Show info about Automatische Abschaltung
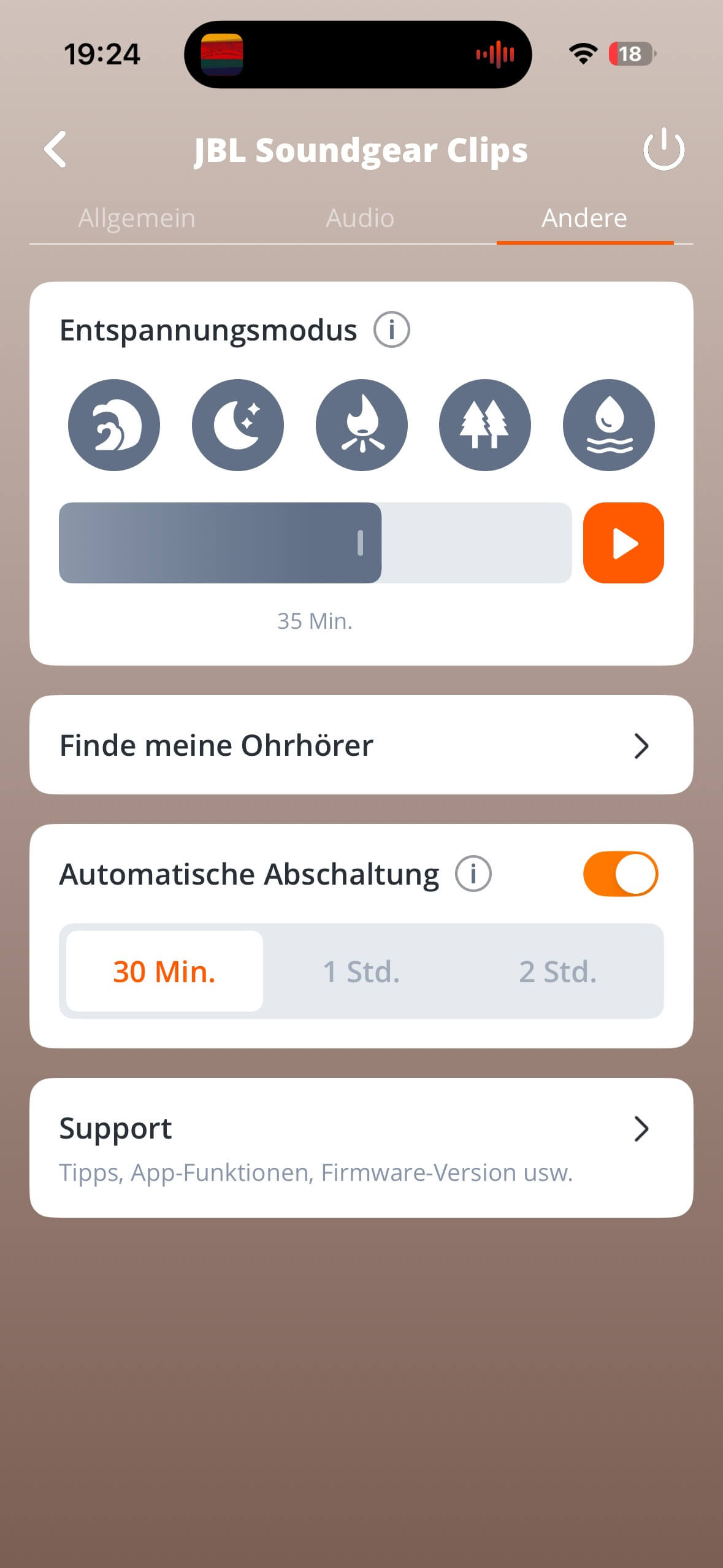The width and height of the screenshot is (723, 1568). (473, 874)
